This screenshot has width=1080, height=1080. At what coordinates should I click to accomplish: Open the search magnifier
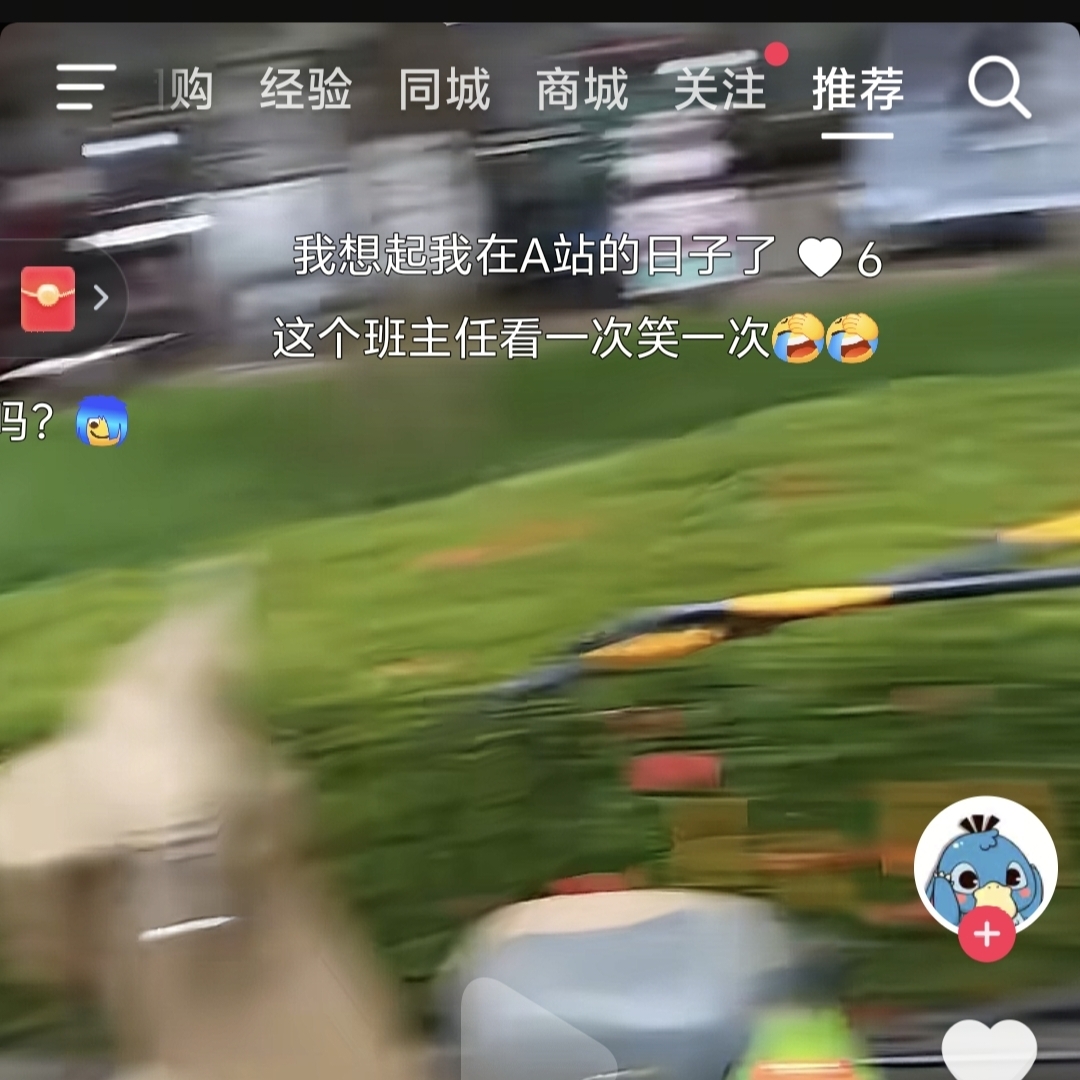[x=999, y=88]
